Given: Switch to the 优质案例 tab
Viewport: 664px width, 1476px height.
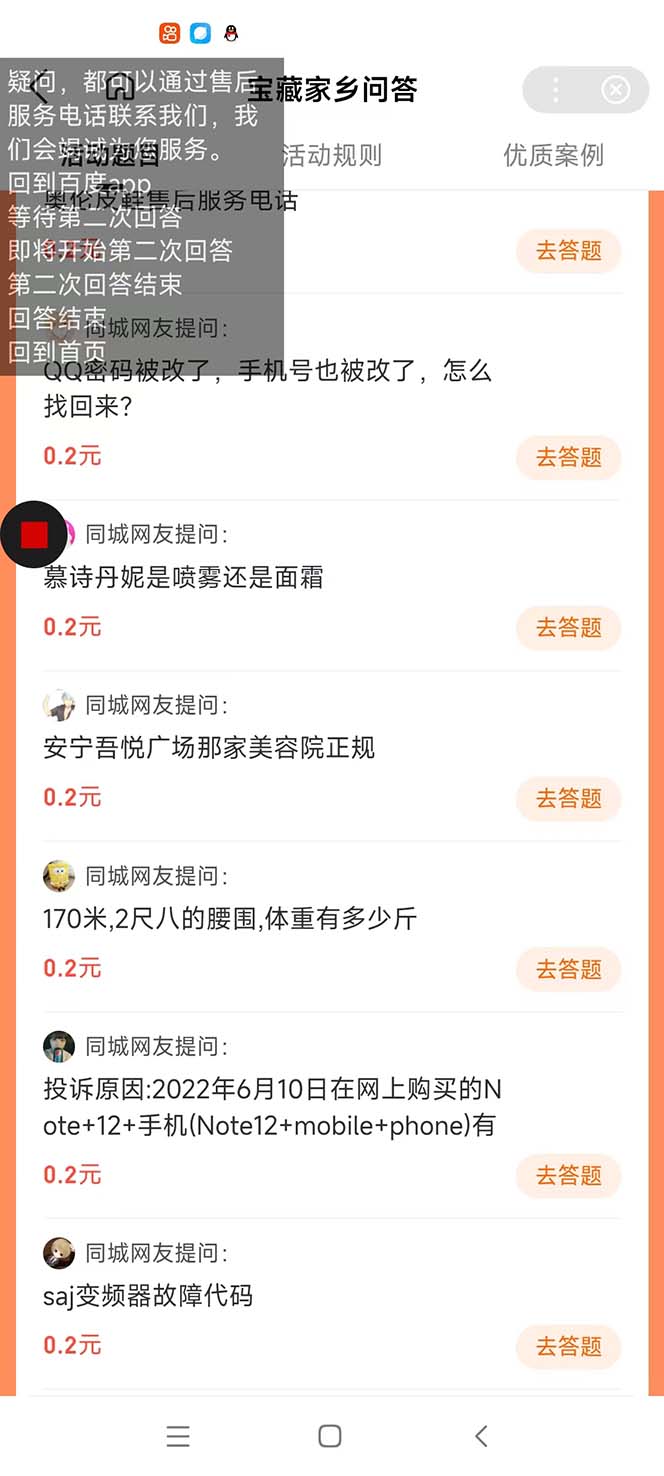Looking at the screenshot, I should pyautogui.click(x=553, y=155).
